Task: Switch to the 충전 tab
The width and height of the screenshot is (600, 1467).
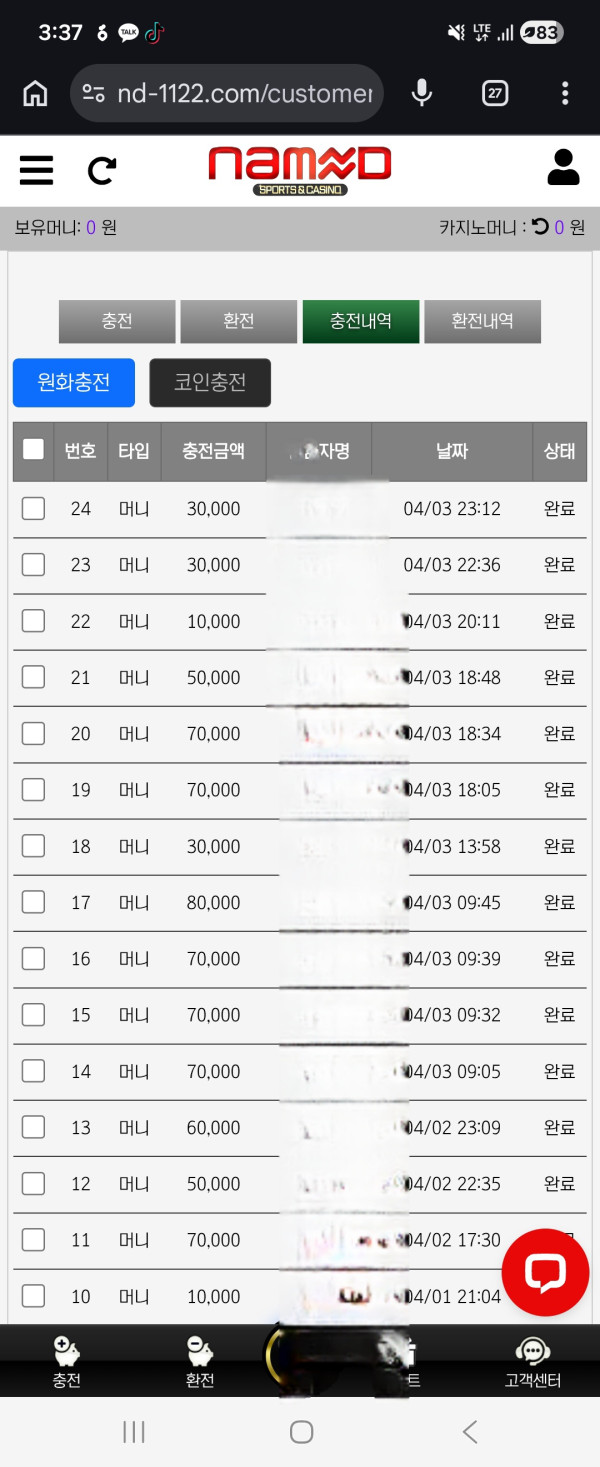Action: (x=117, y=321)
